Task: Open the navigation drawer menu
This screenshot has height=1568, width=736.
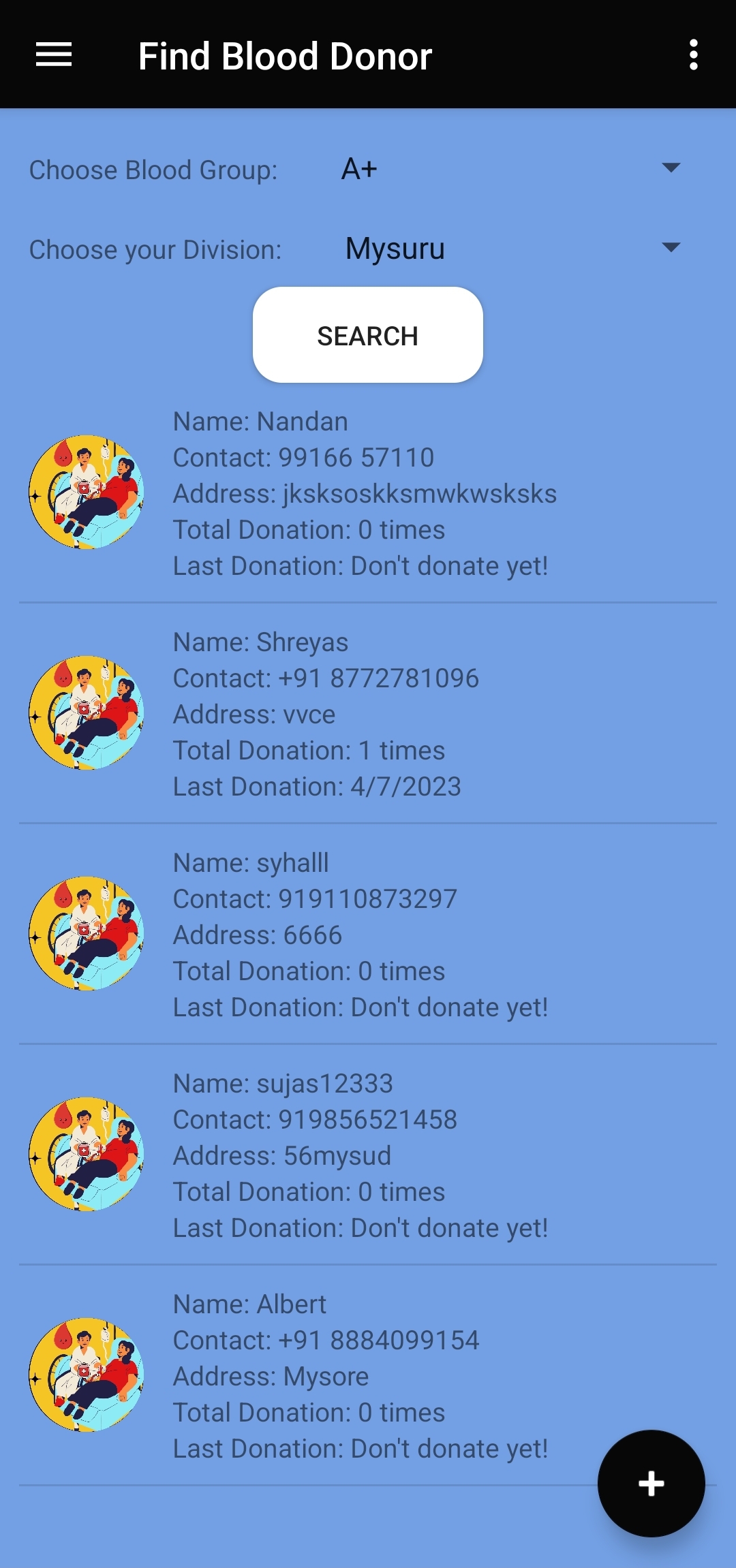Action: pyautogui.click(x=54, y=54)
